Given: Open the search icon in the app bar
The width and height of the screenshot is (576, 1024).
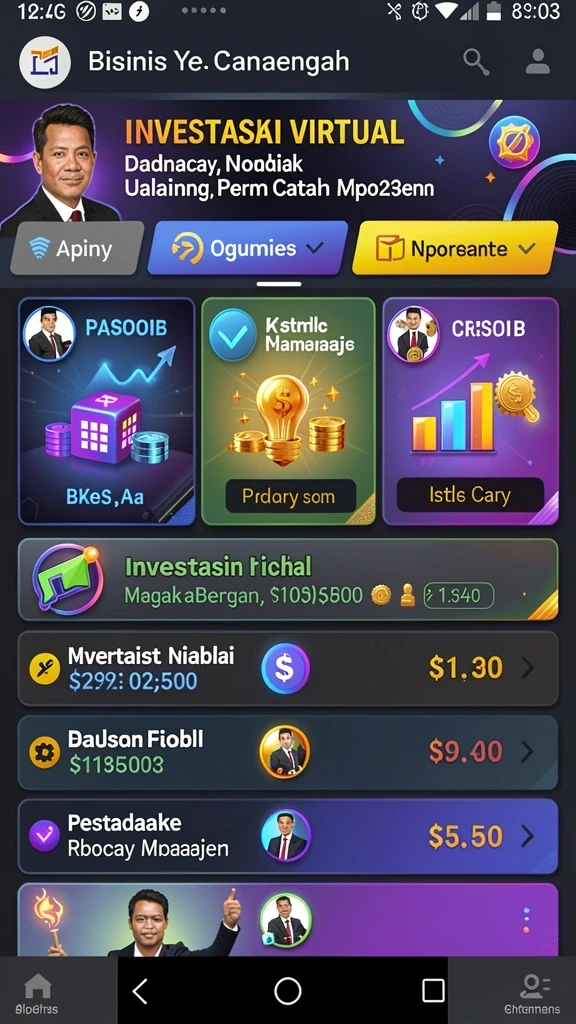Looking at the screenshot, I should pos(477,62).
